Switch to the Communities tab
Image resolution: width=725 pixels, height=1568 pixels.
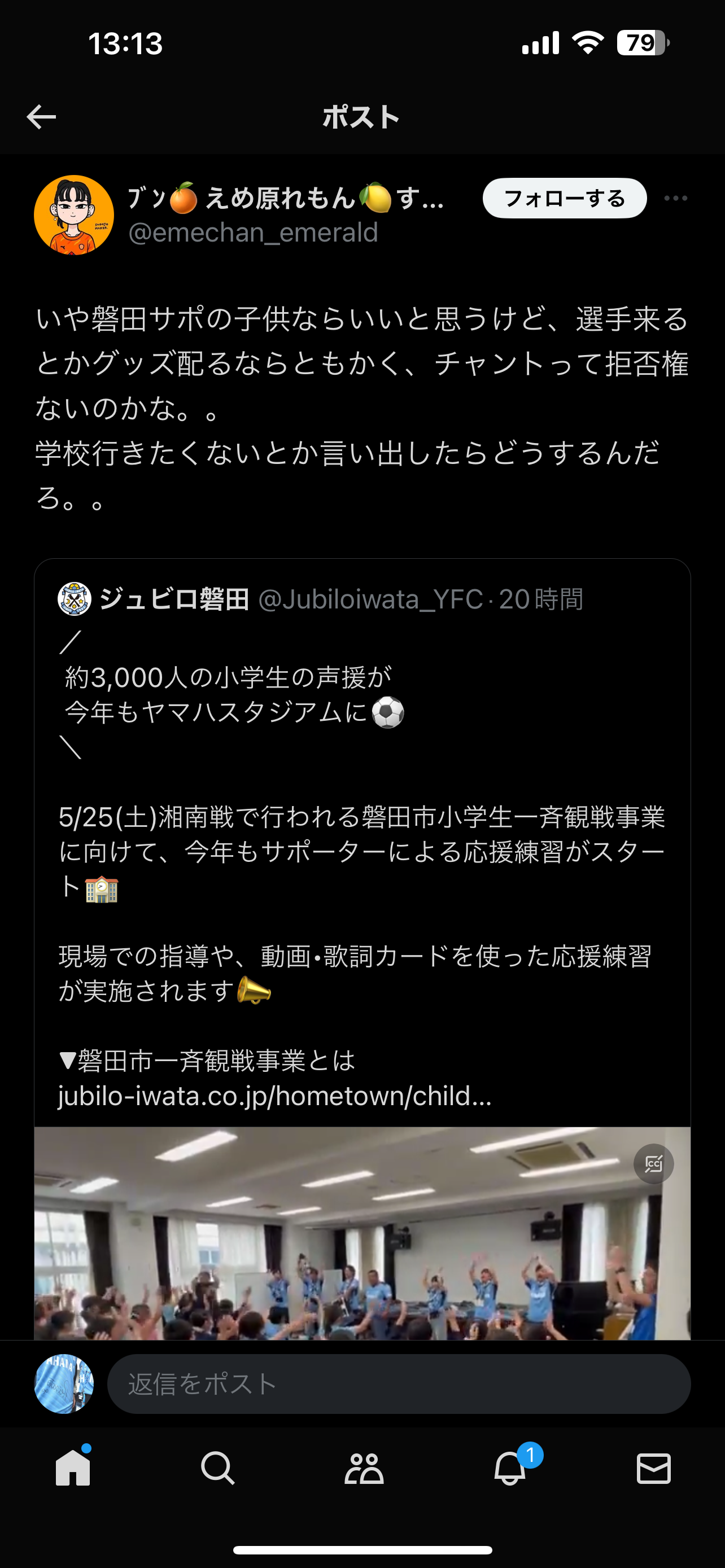point(364,1468)
